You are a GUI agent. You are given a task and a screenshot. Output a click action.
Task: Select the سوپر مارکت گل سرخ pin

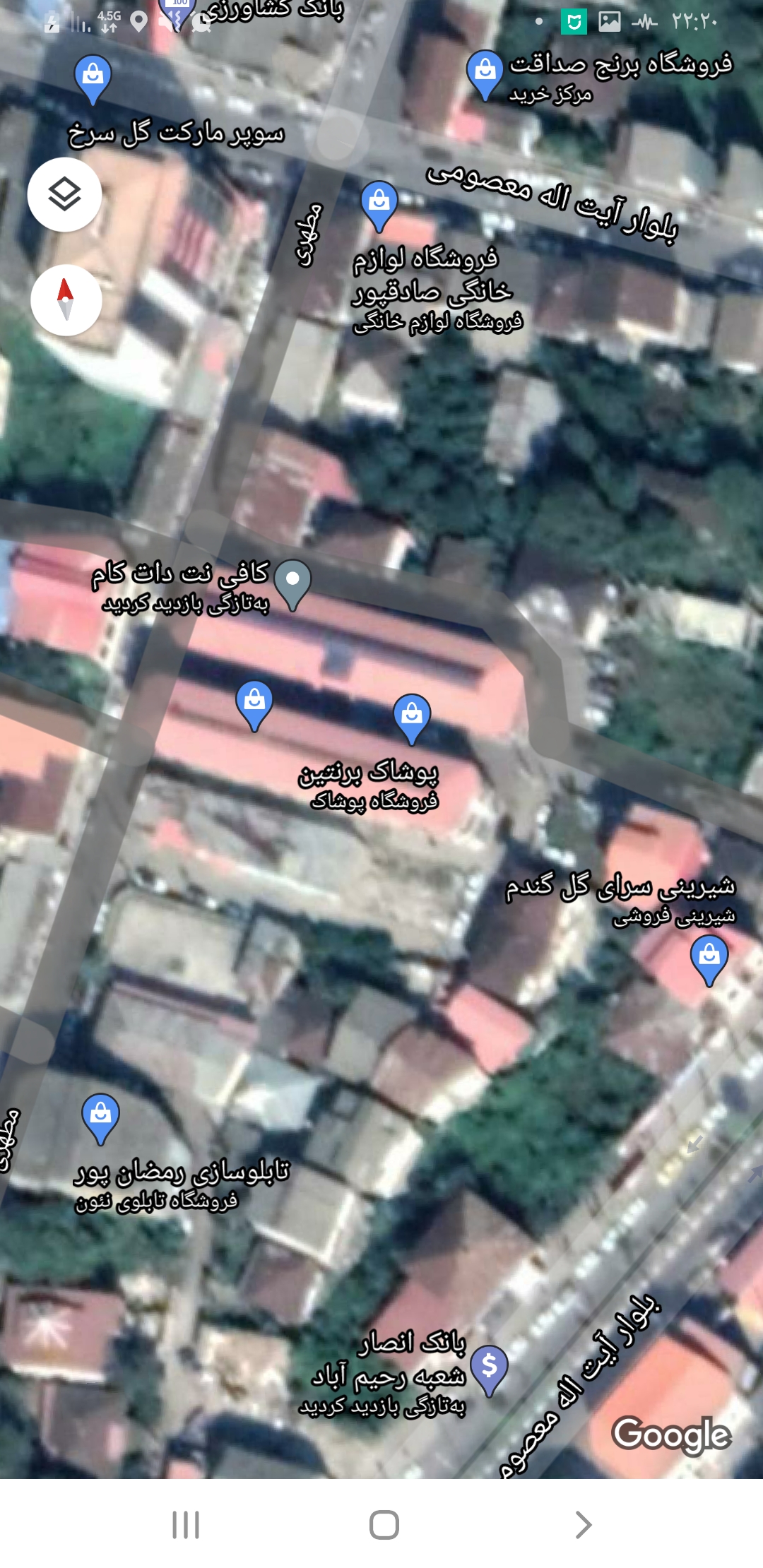tap(93, 76)
